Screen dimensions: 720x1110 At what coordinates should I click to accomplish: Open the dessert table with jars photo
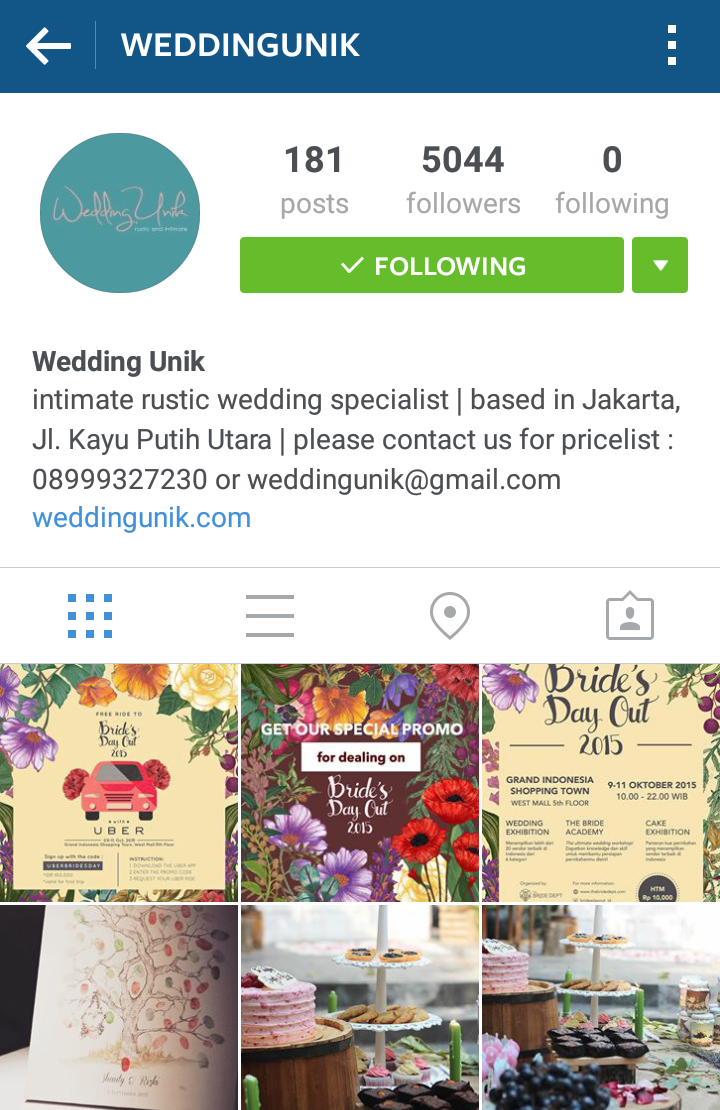[601, 1007]
